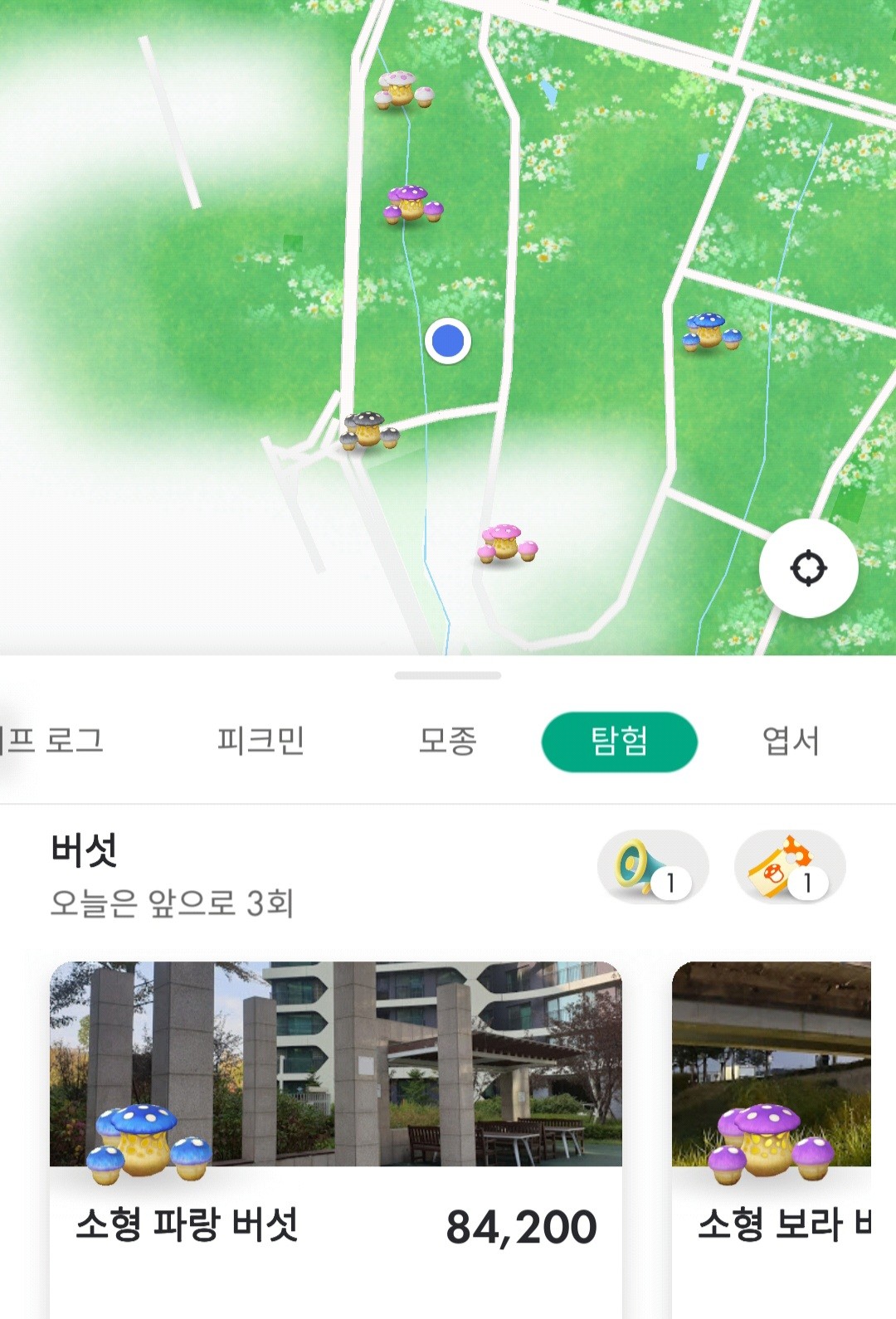
Task: Switch to the 피크민 tab
Action: click(x=261, y=741)
